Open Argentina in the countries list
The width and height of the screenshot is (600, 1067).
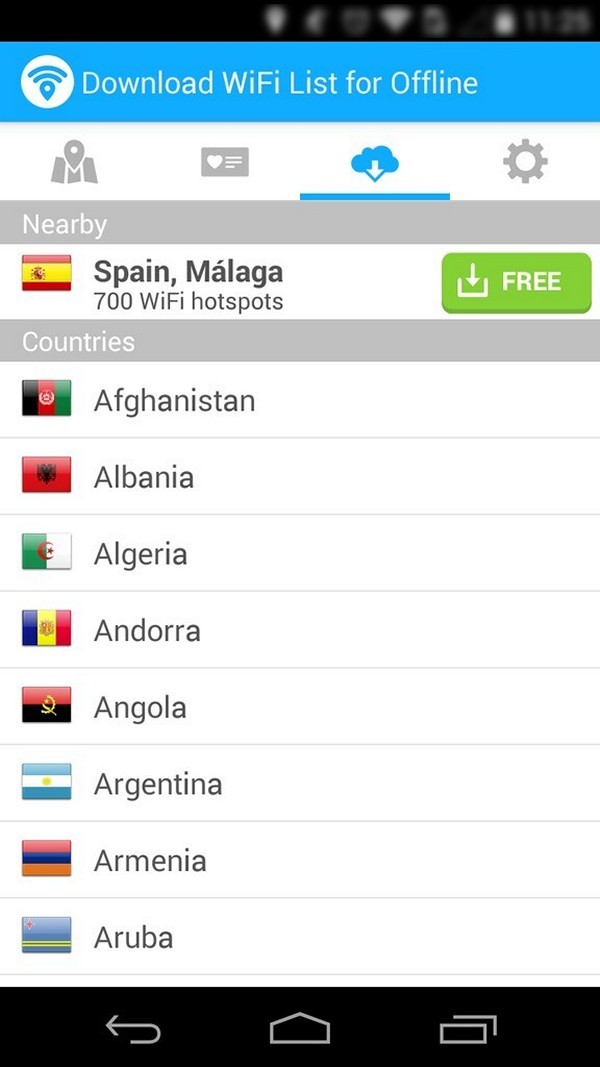tap(300, 783)
